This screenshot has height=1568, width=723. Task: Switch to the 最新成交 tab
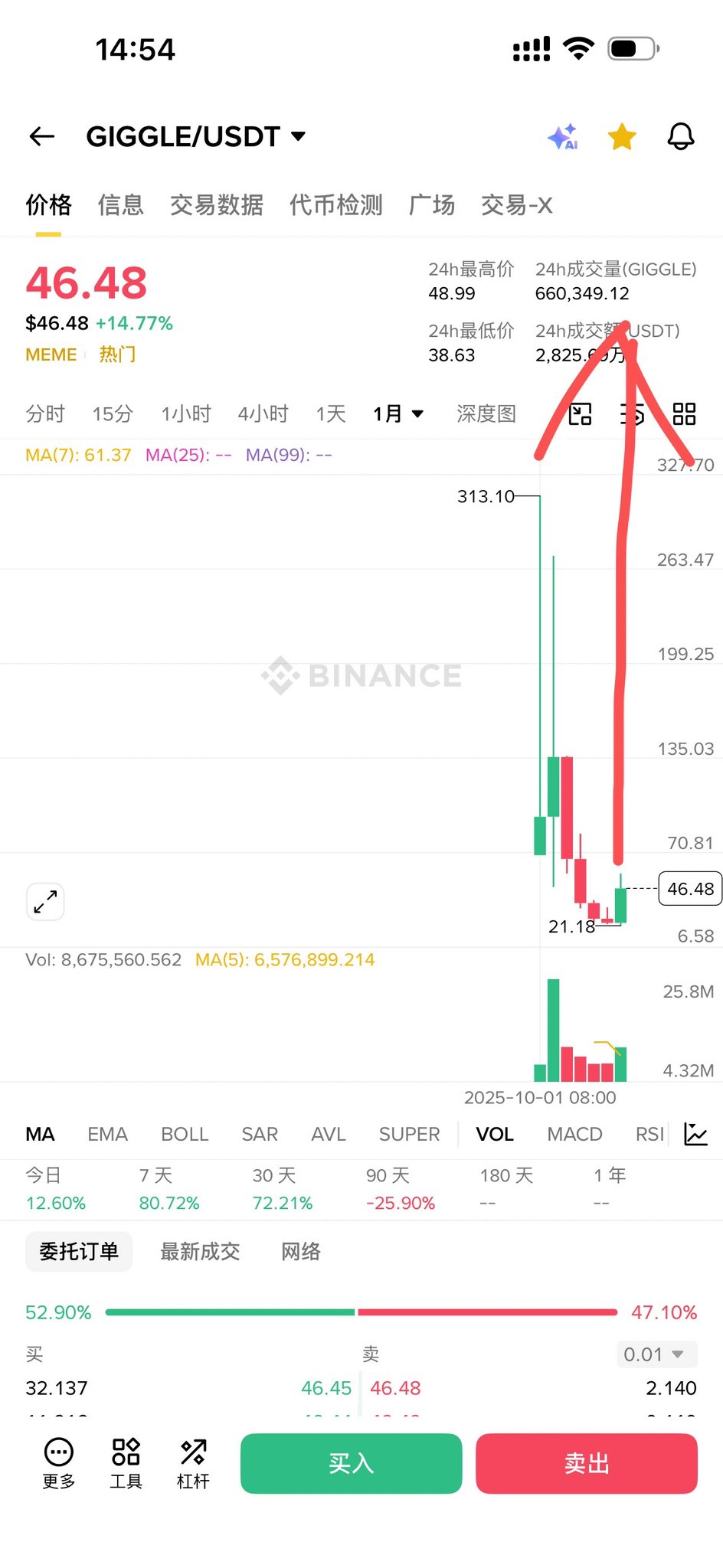[200, 1252]
